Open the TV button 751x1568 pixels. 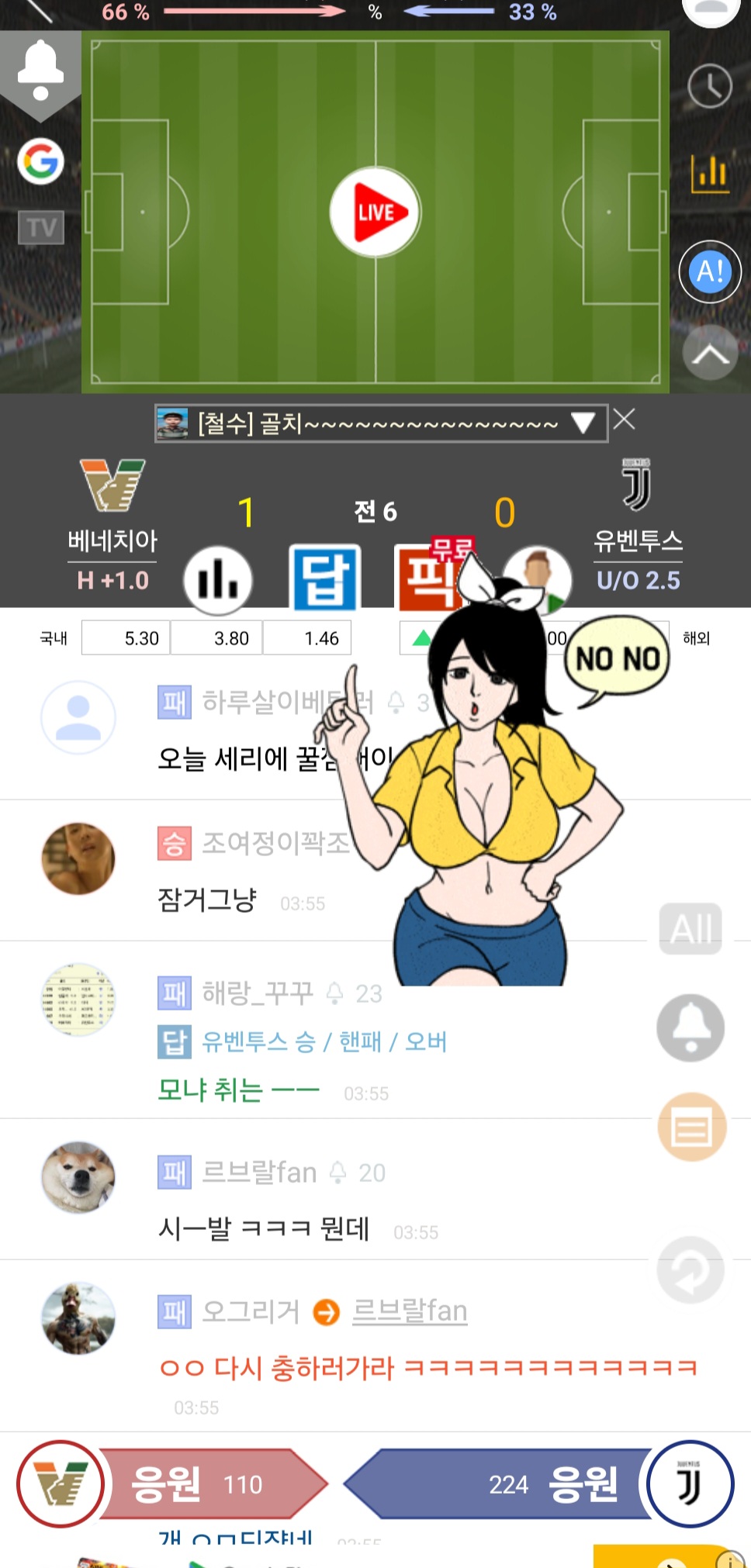[x=41, y=228]
